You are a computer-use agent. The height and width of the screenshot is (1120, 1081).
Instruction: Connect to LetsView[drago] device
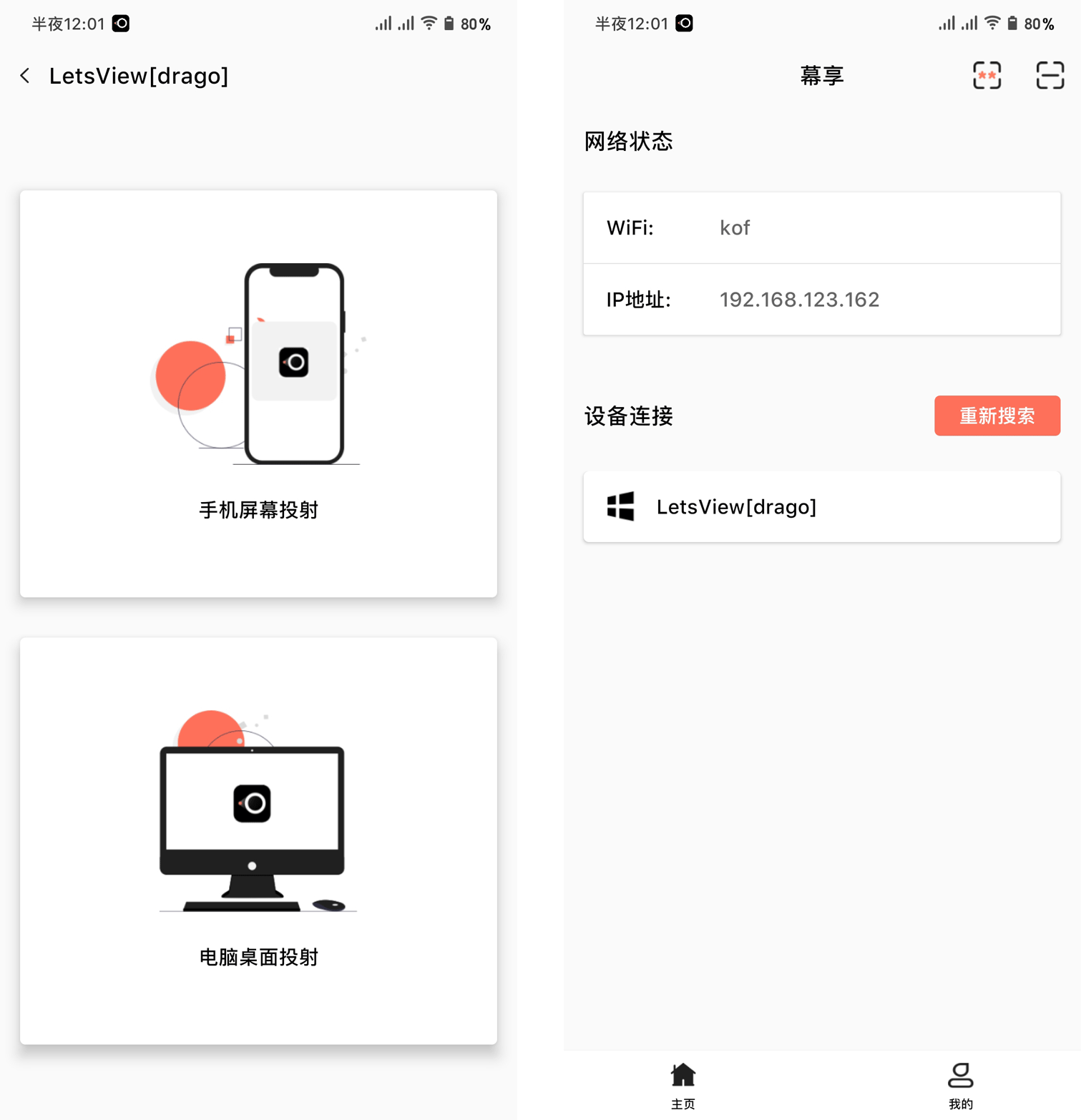[821, 506]
